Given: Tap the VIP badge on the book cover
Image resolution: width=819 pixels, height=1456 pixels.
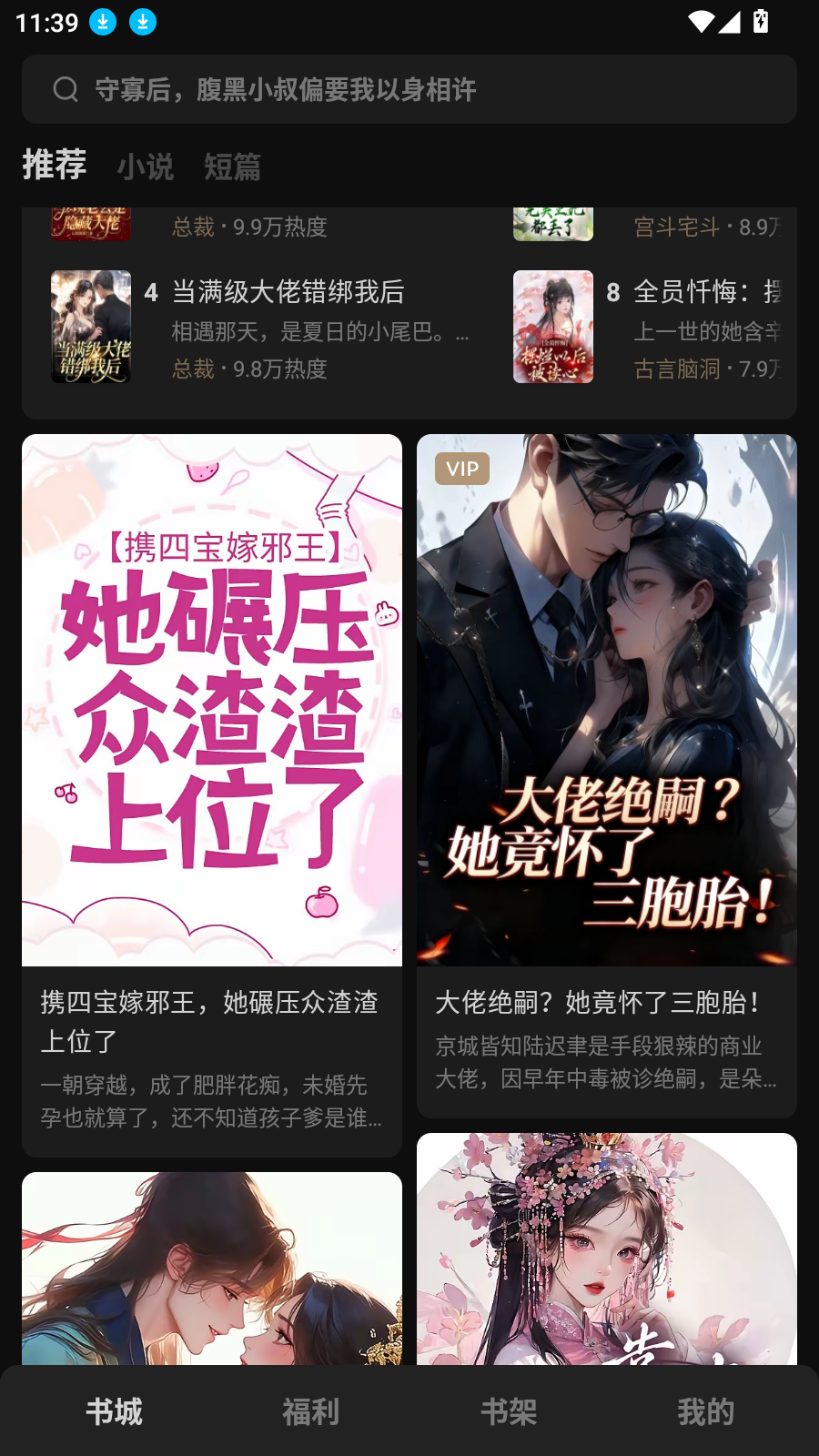Looking at the screenshot, I should pos(460,469).
